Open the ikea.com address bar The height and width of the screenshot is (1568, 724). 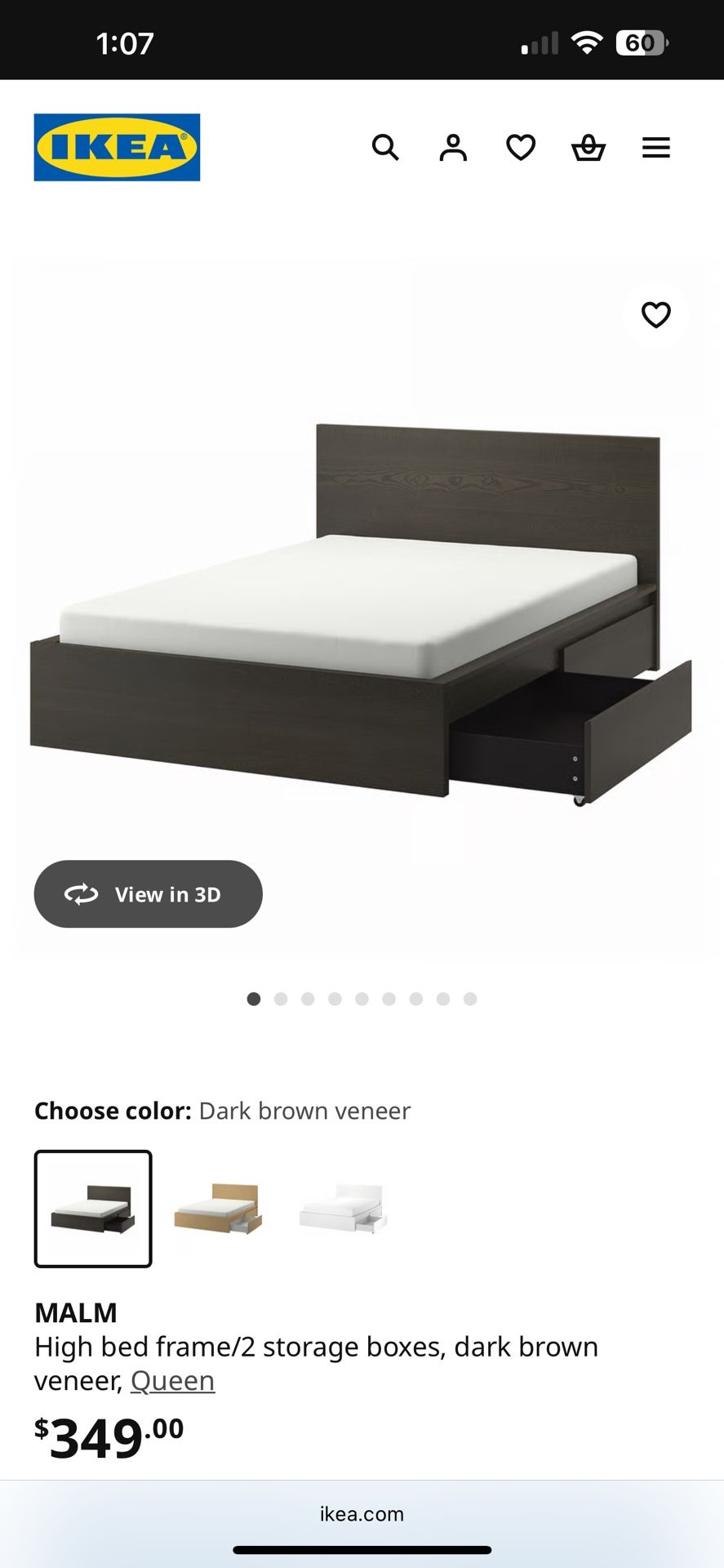[x=362, y=1513]
